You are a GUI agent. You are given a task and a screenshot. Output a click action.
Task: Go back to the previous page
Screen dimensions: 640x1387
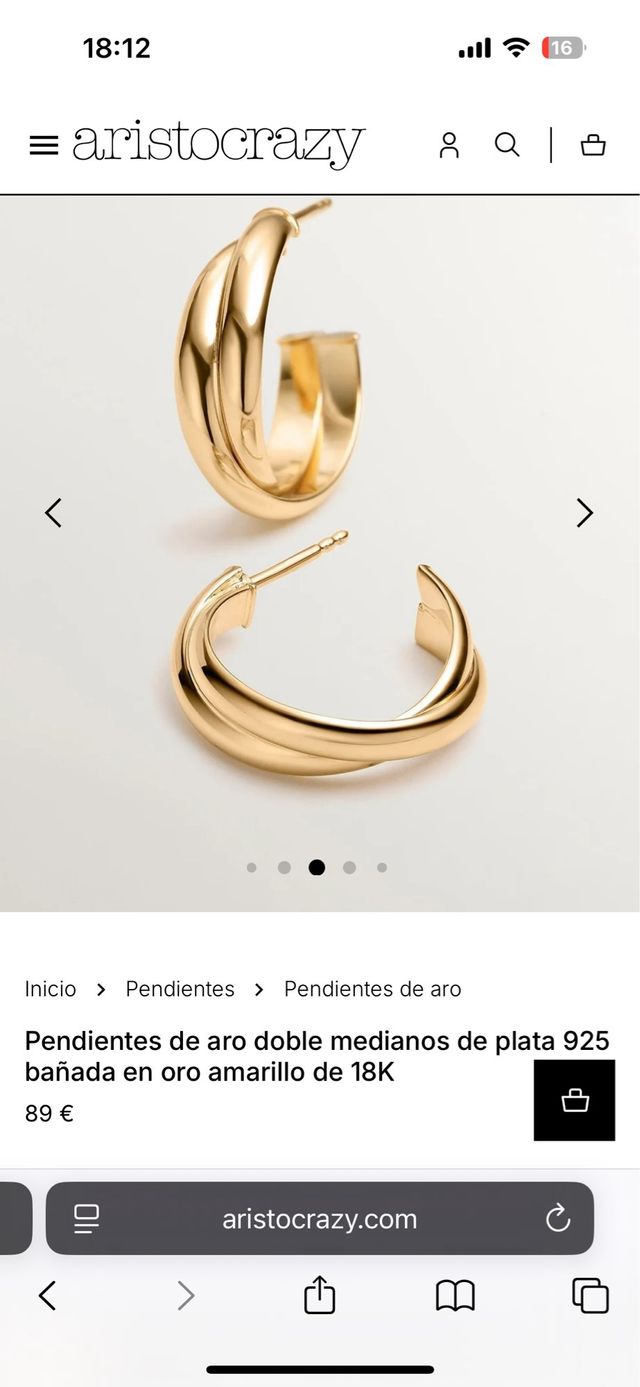47,1296
